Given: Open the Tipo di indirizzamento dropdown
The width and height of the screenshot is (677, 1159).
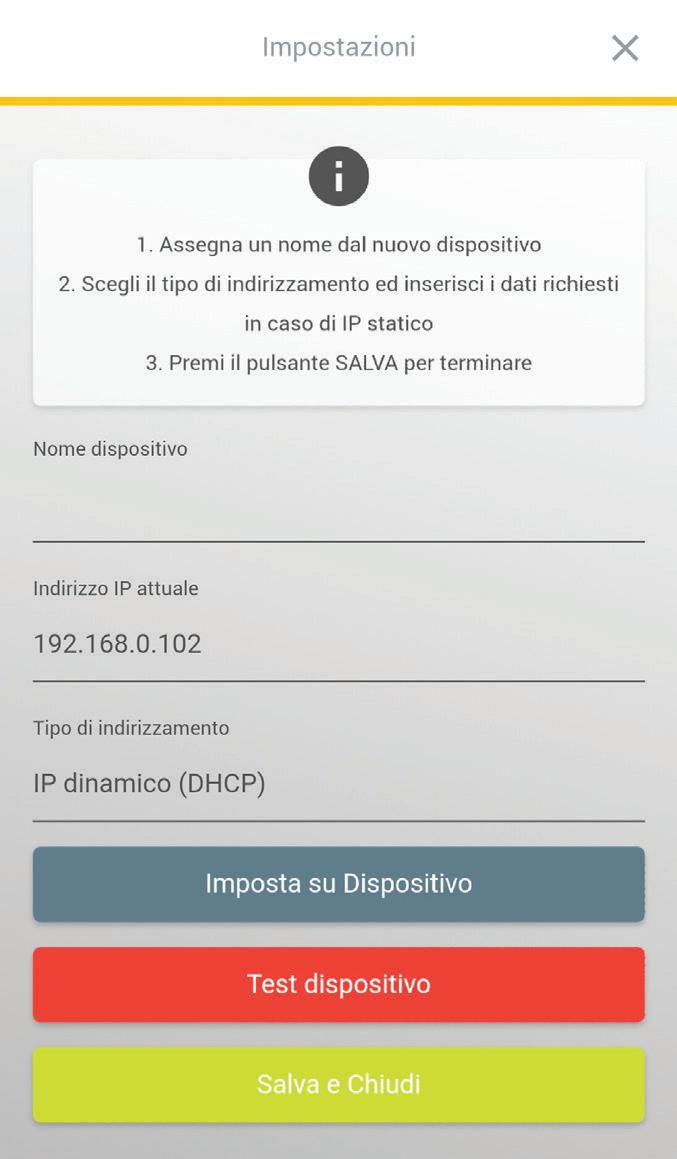Looking at the screenshot, I should (338, 784).
